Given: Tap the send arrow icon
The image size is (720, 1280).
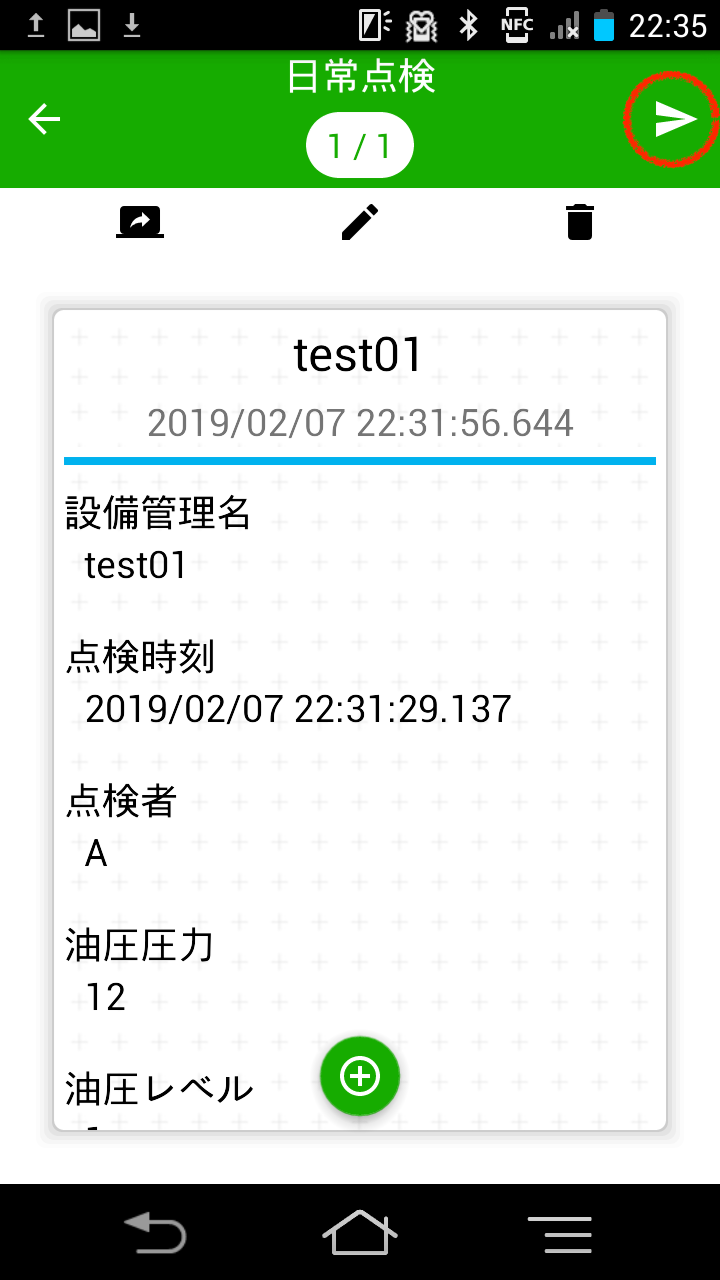Looking at the screenshot, I should (675, 120).
